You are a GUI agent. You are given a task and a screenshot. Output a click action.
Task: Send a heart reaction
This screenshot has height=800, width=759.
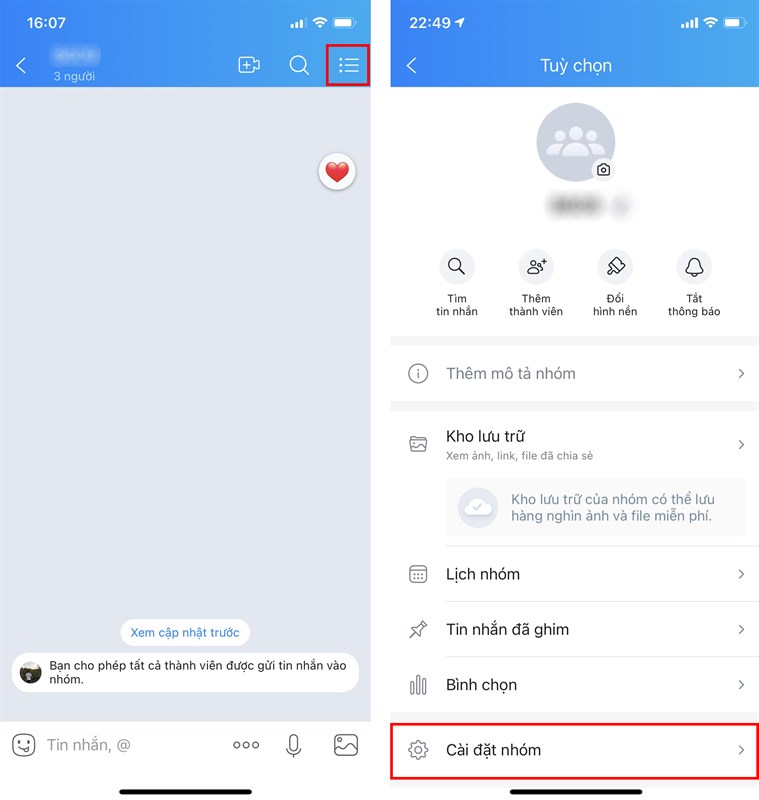pos(338,172)
